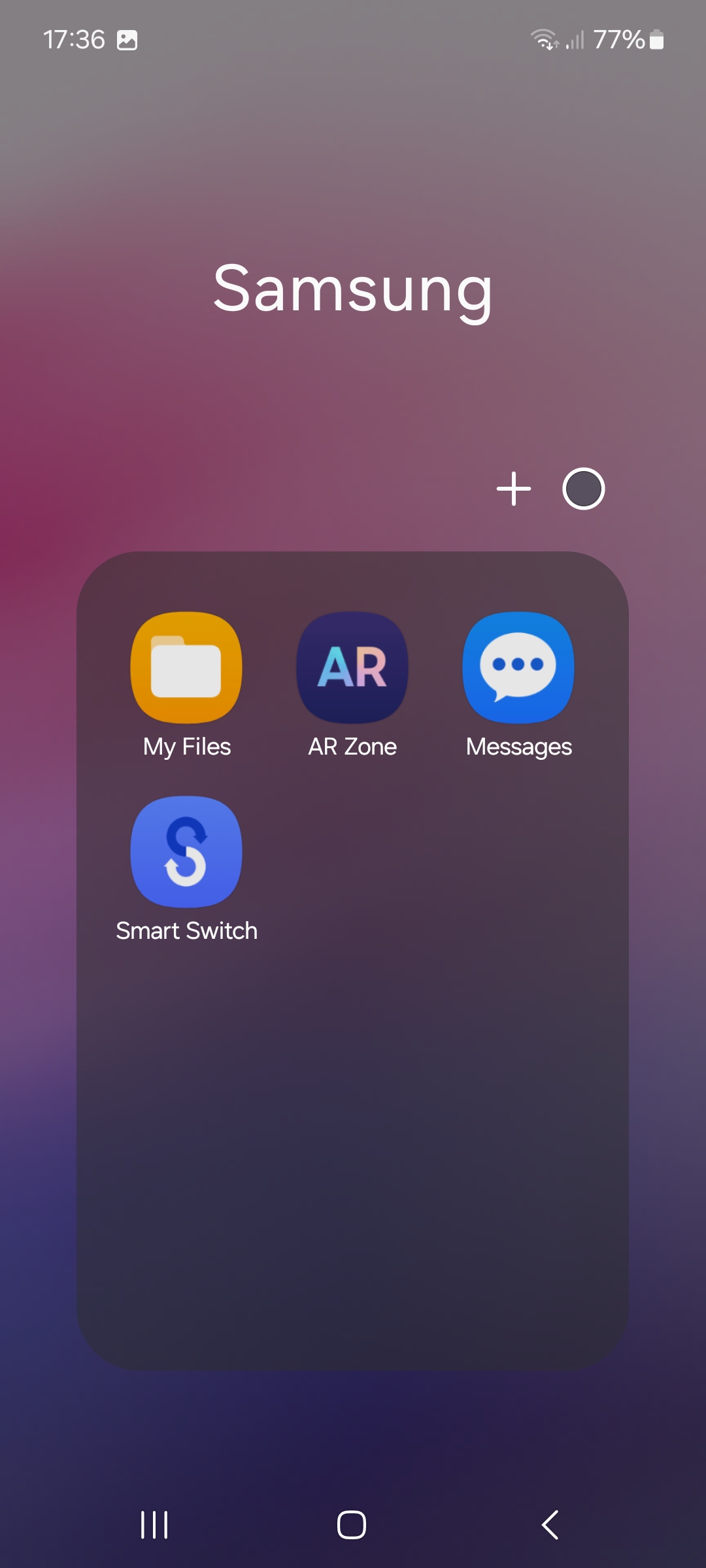706x1568 pixels.
Task: Launch AR Zone
Action: pyautogui.click(x=352, y=668)
